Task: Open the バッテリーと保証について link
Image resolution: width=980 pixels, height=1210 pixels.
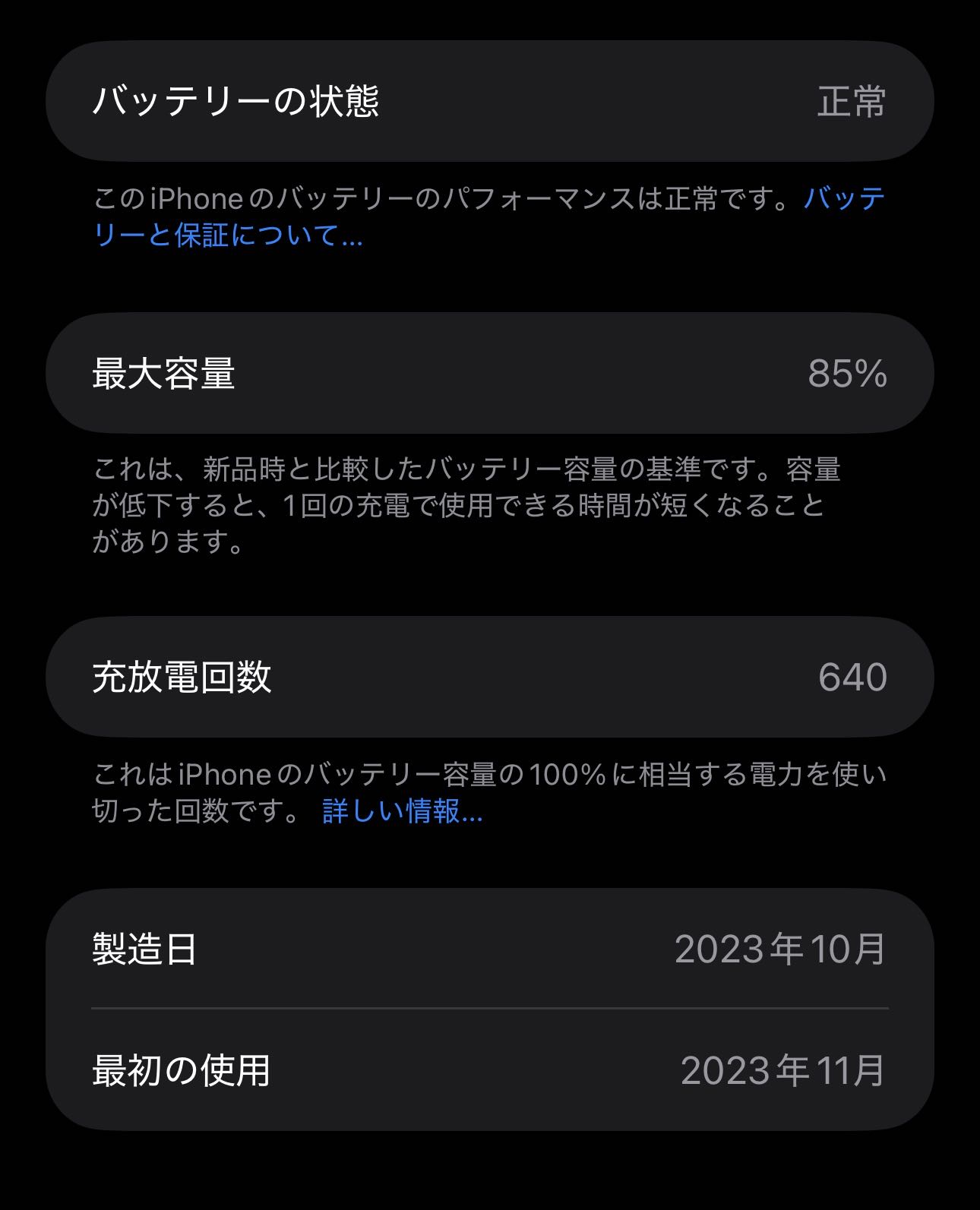Action: coord(228,235)
